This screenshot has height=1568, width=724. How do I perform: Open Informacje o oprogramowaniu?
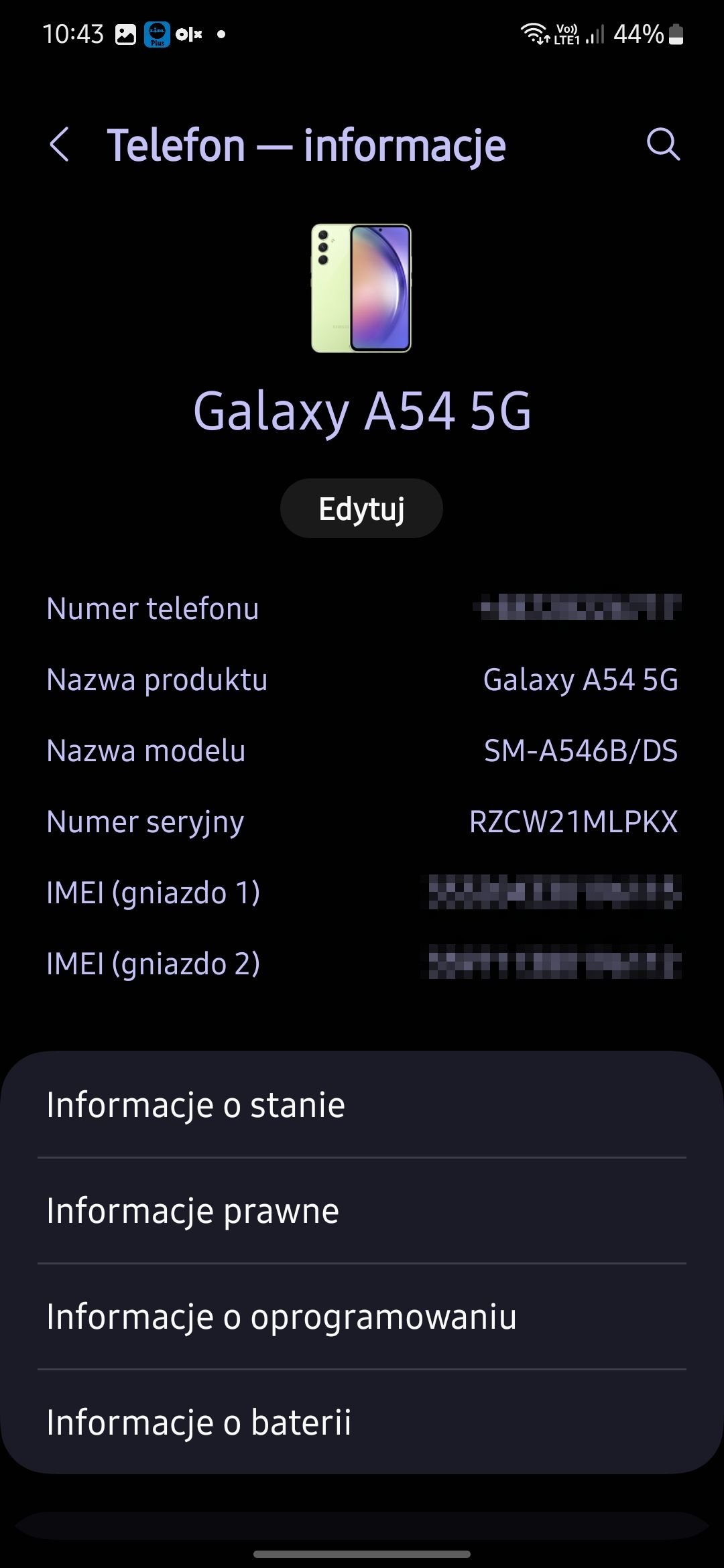click(x=362, y=1317)
